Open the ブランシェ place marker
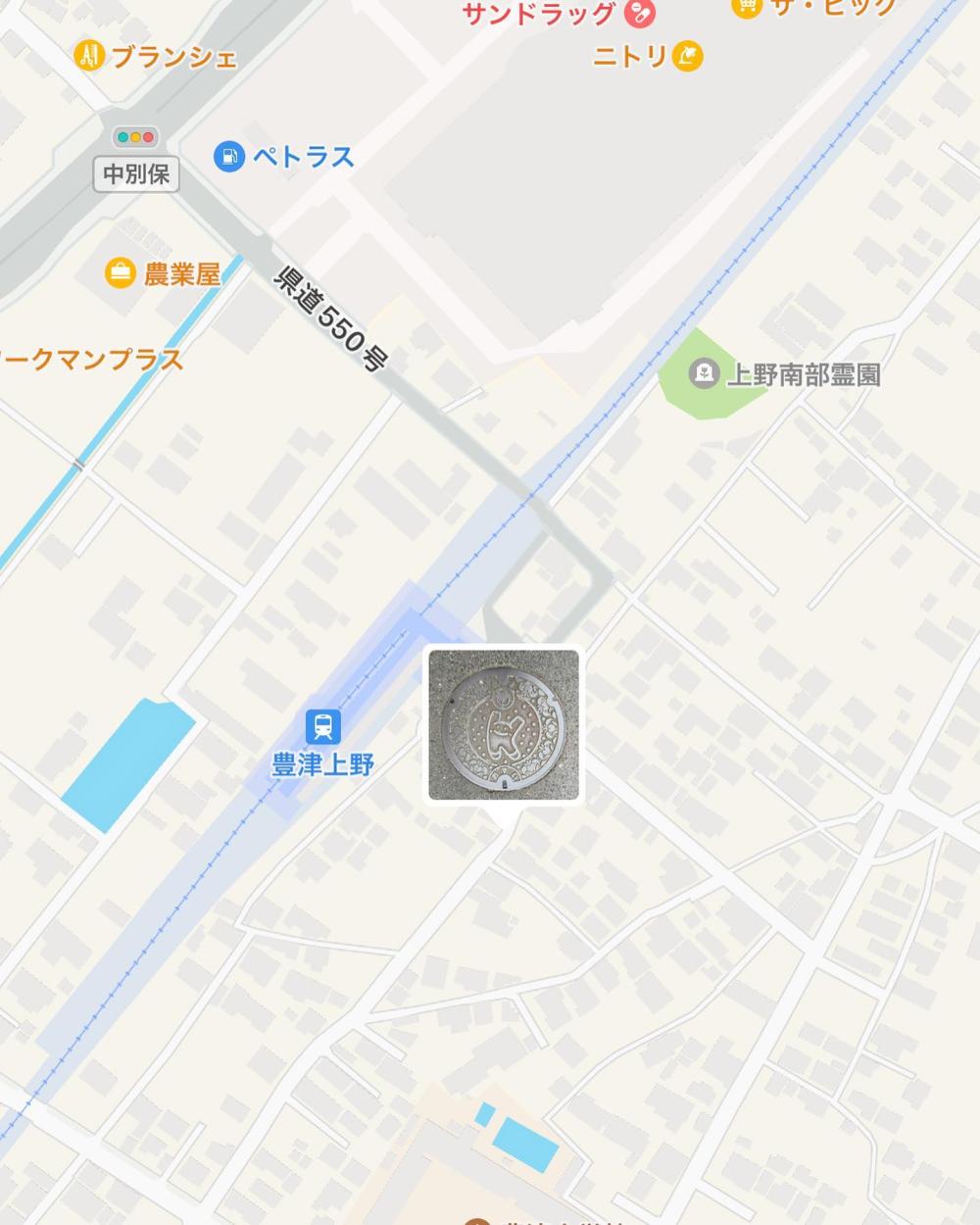The image size is (980, 1225). pyautogui.click(x=89, y=56)
